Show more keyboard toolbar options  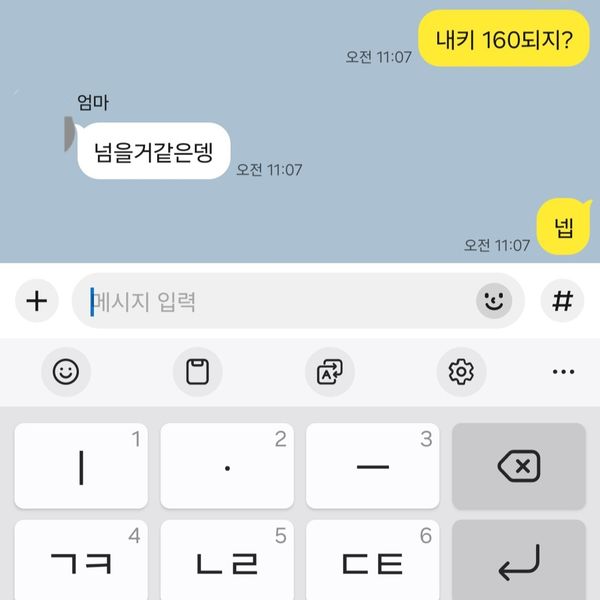(x=563, y=373)
